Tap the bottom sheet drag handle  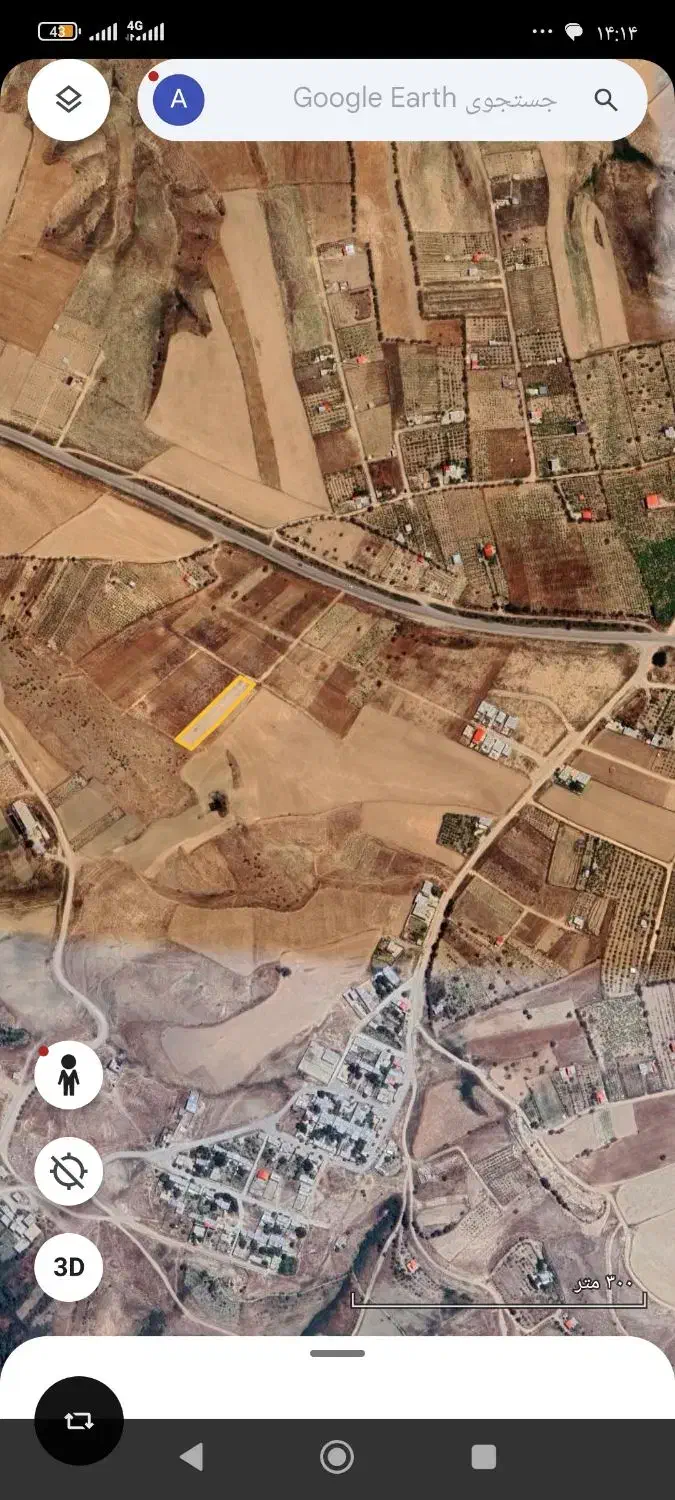pyautogui.click(x=337, y=1354)
